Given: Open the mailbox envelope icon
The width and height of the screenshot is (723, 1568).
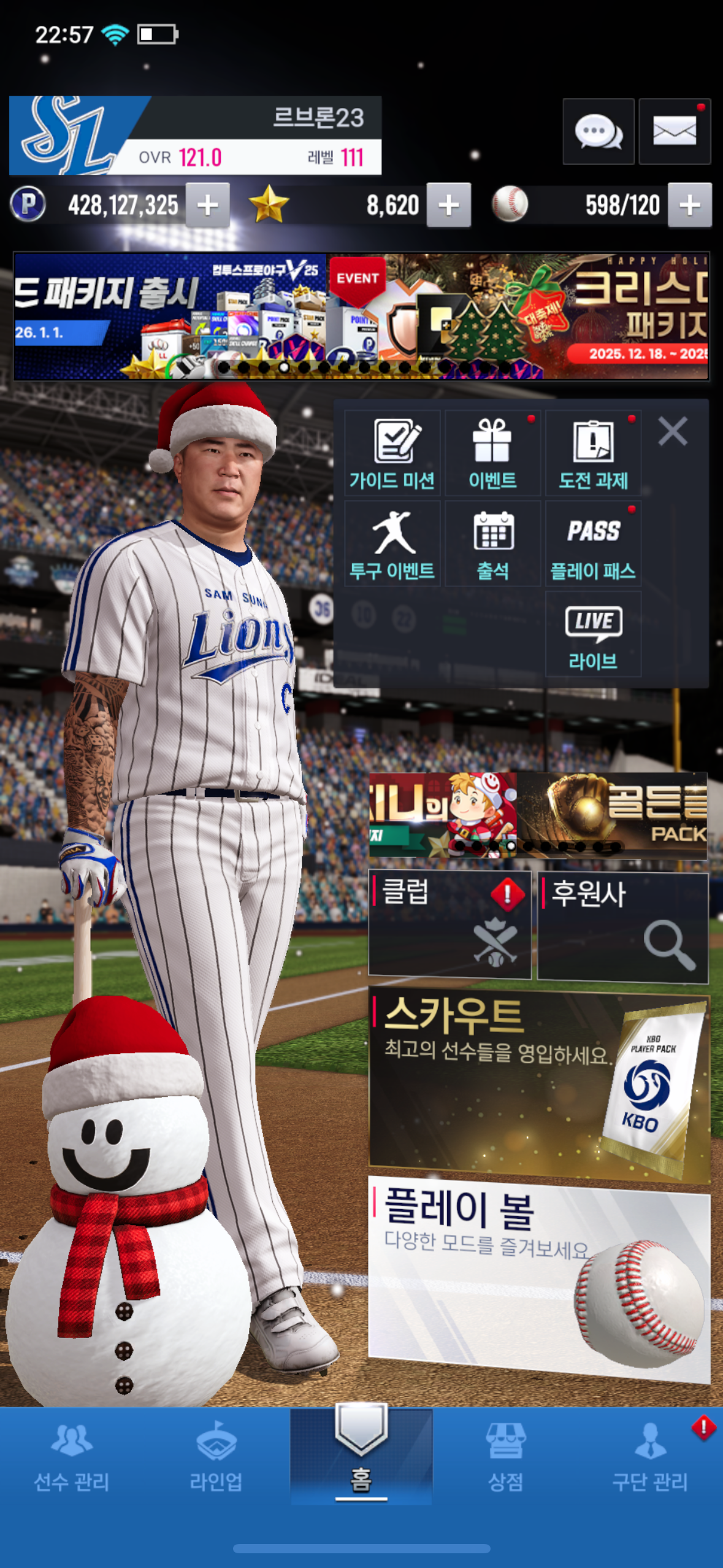Looking at the screenshot, I should tap(674, 131).
